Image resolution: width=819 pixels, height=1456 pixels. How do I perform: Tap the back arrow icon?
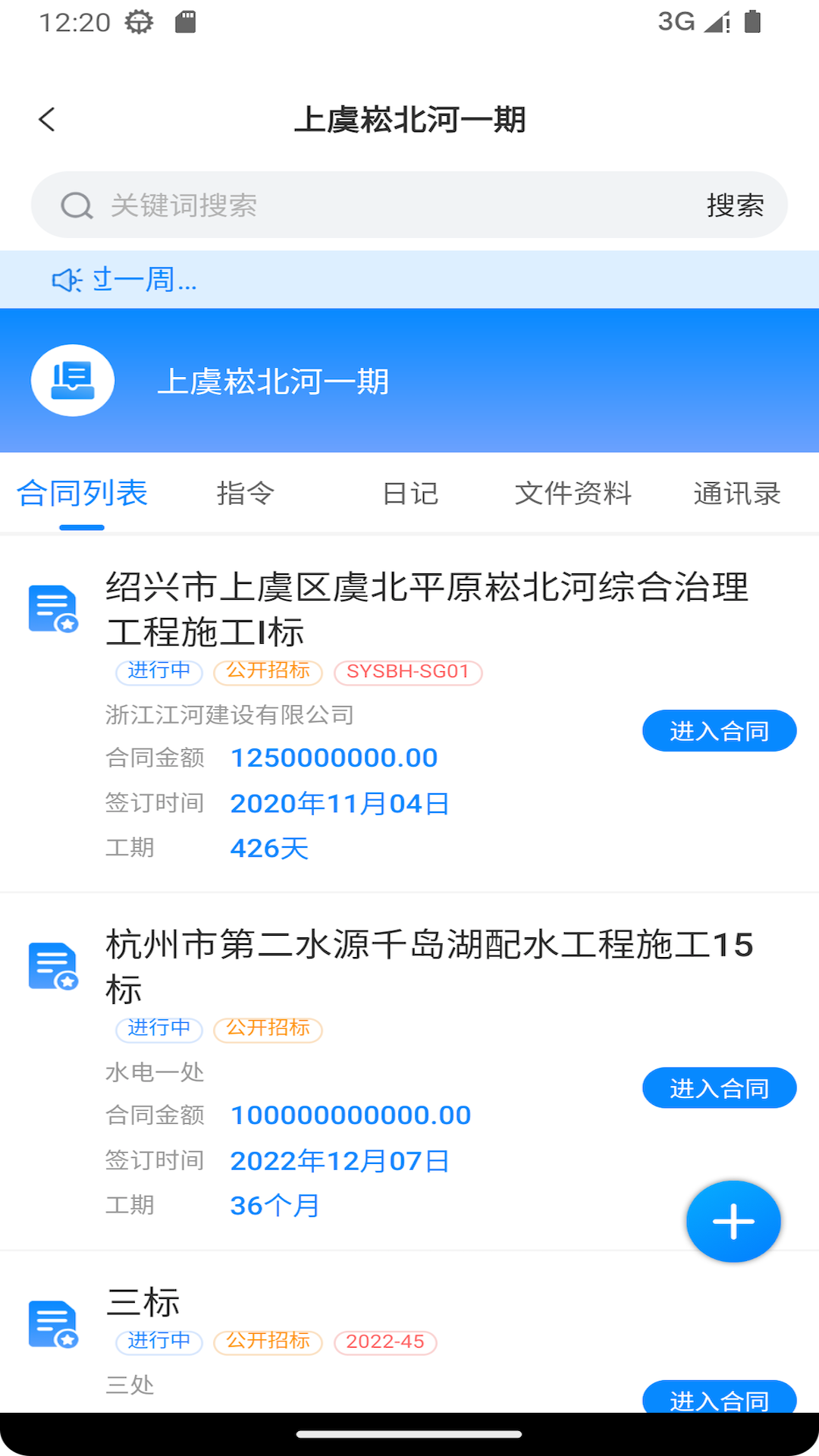47,119
